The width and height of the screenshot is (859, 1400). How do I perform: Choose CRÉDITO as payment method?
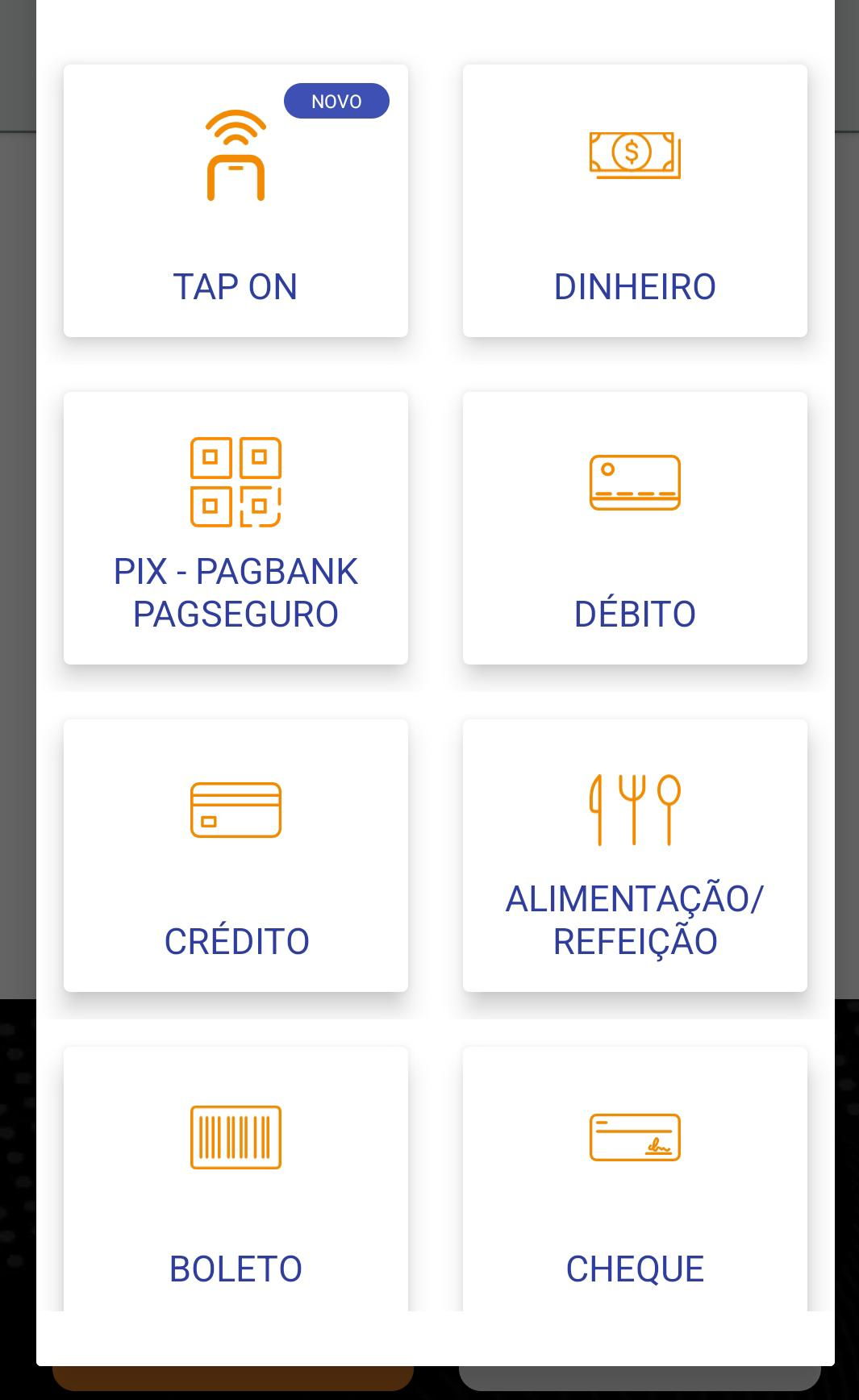click(x=236, y=856)
